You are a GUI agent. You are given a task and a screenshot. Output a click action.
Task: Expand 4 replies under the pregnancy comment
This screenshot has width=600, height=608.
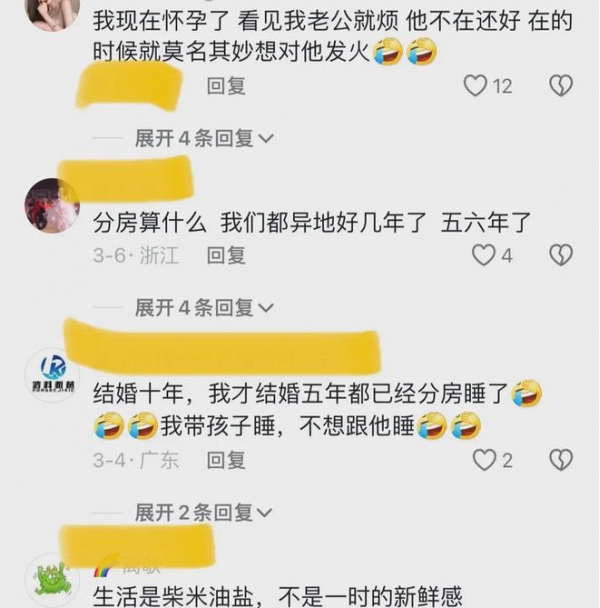(x=201, y=139)
